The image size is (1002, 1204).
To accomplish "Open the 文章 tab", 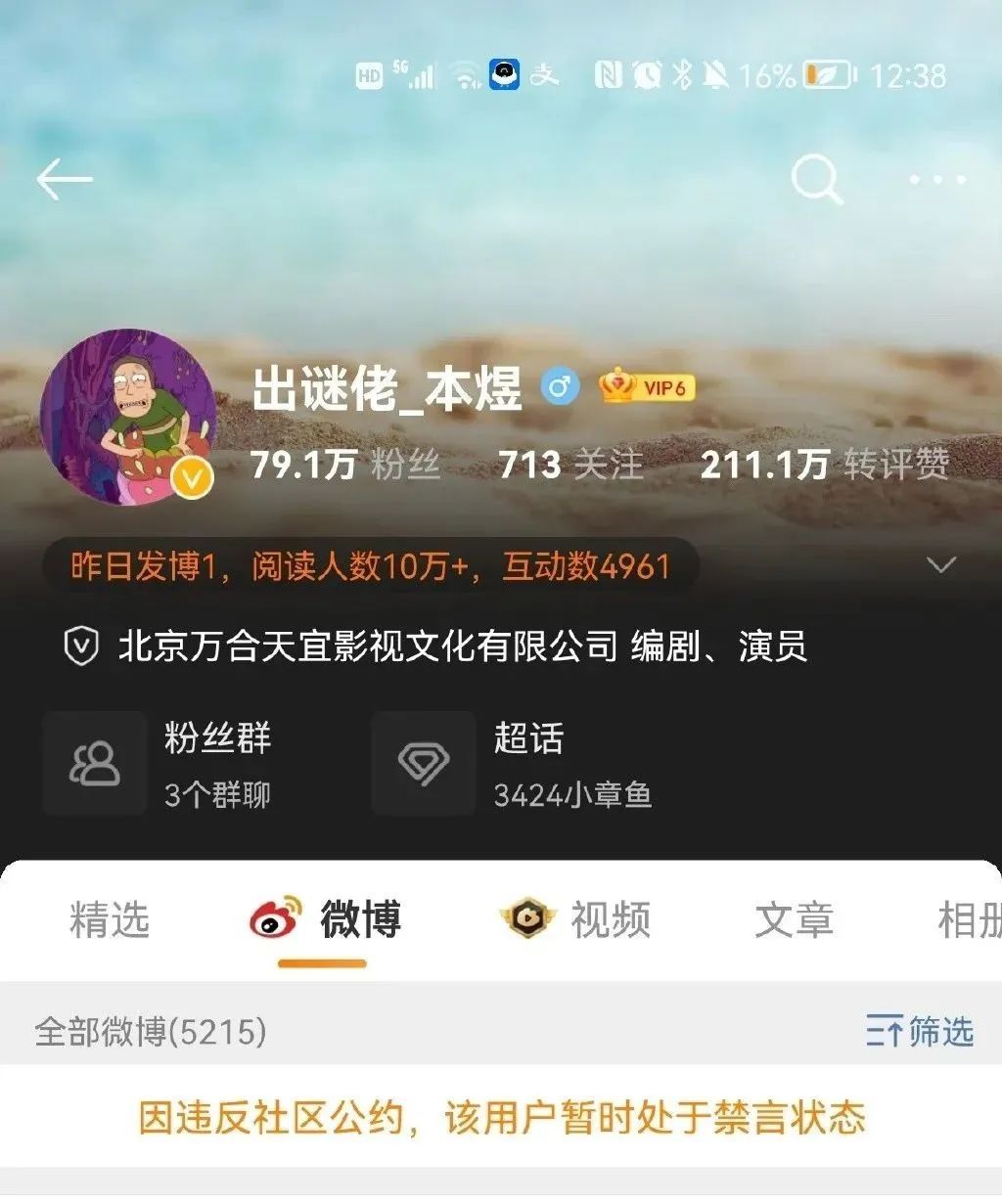I will click(x=794, y=920).
